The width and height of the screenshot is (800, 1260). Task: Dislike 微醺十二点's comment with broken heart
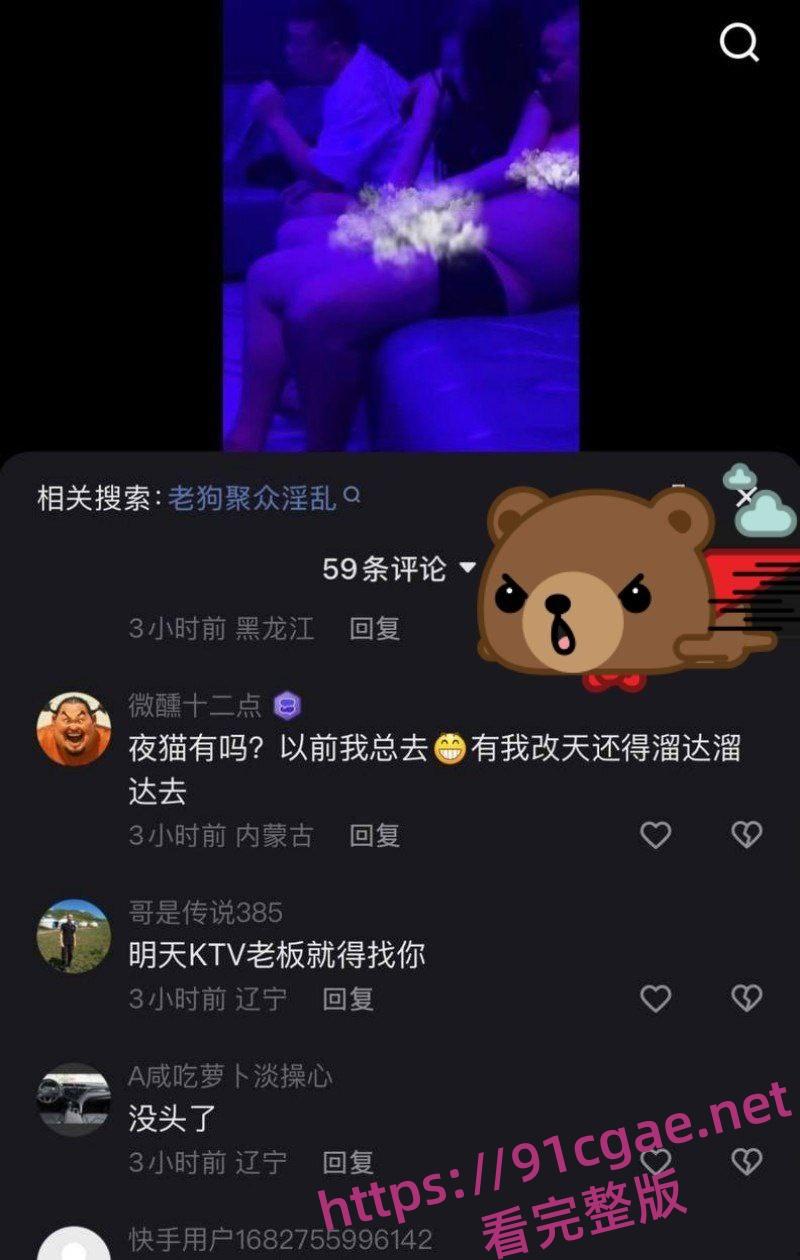point(746,833)
